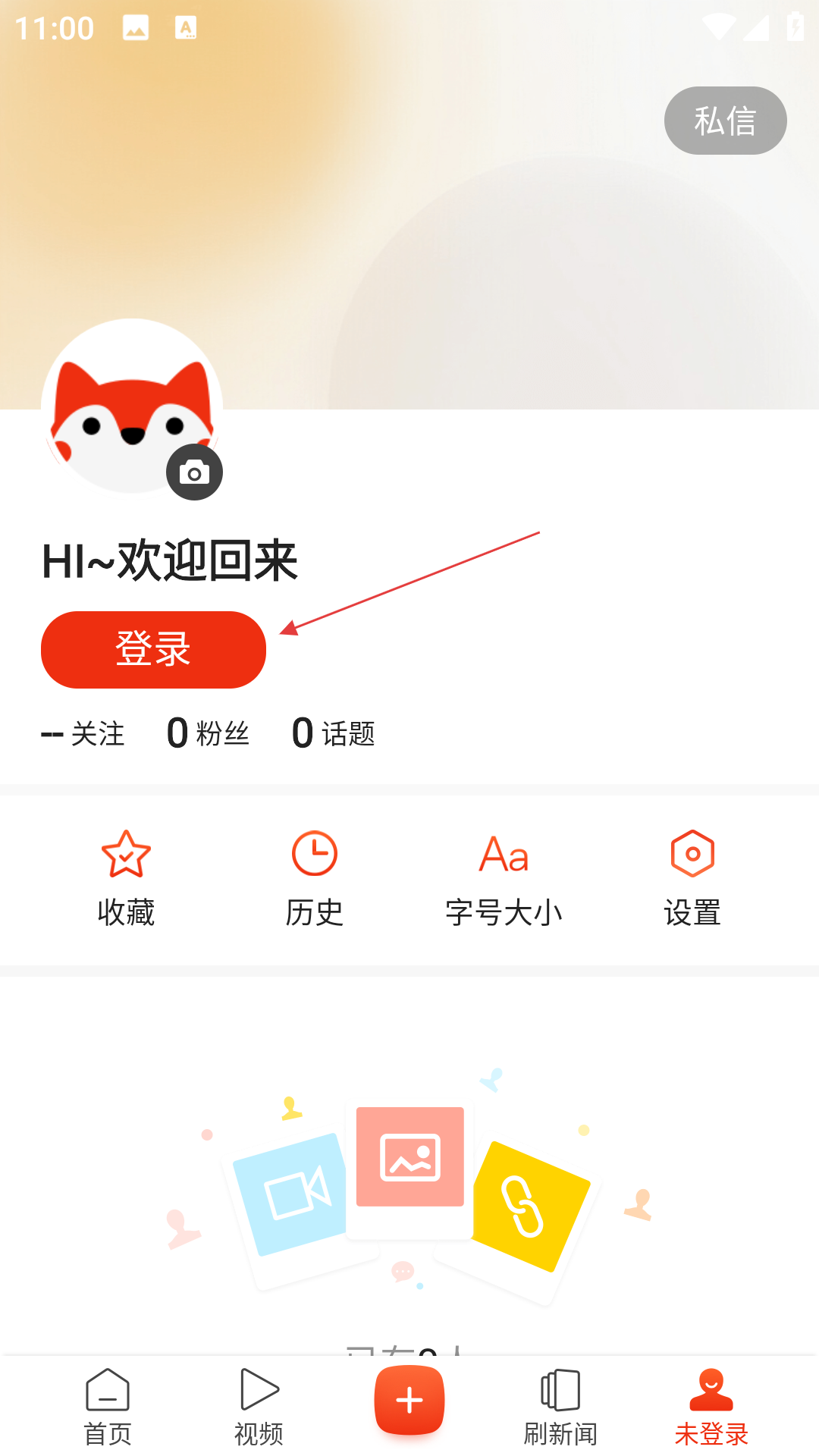Switch to 首页 home tab
The height and width of the screenshot is (1456, 819).
(x=108, y=1407)
